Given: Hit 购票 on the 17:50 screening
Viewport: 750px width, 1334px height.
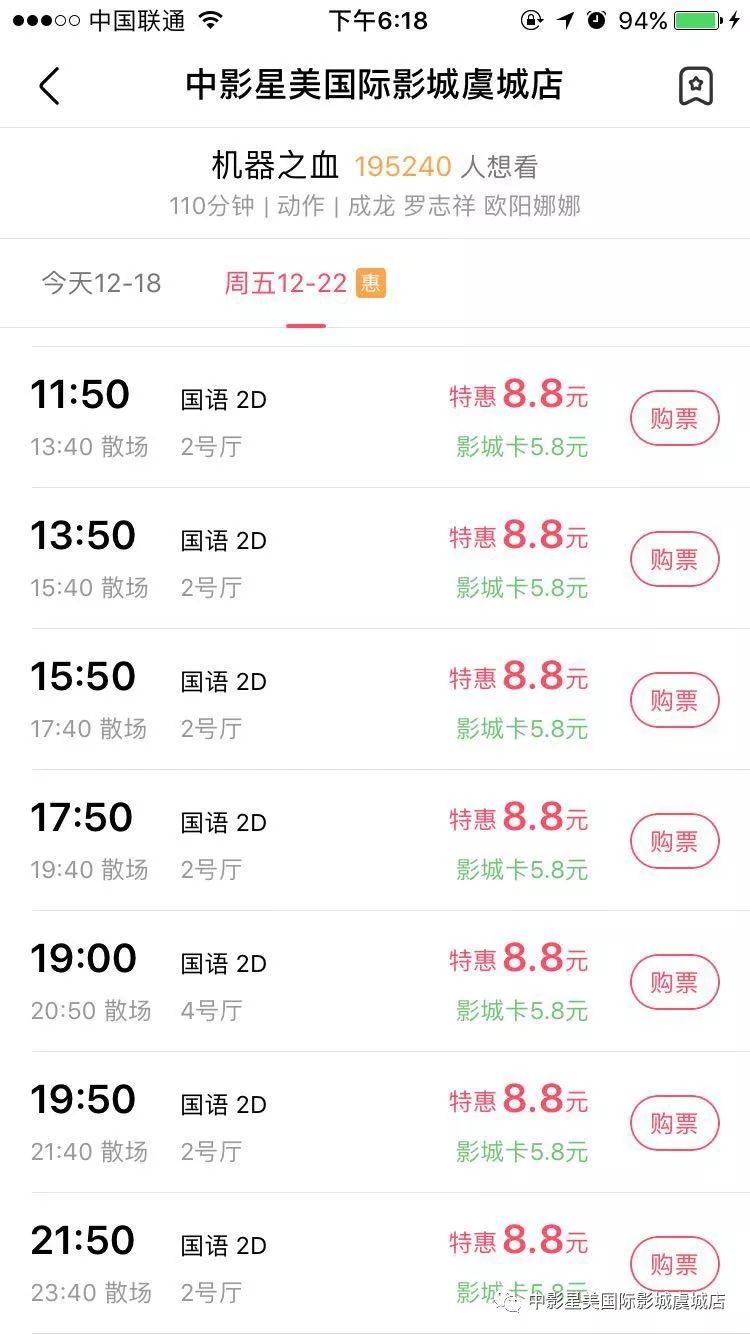Looking at the screenshot, I should [x=675, y=841].
